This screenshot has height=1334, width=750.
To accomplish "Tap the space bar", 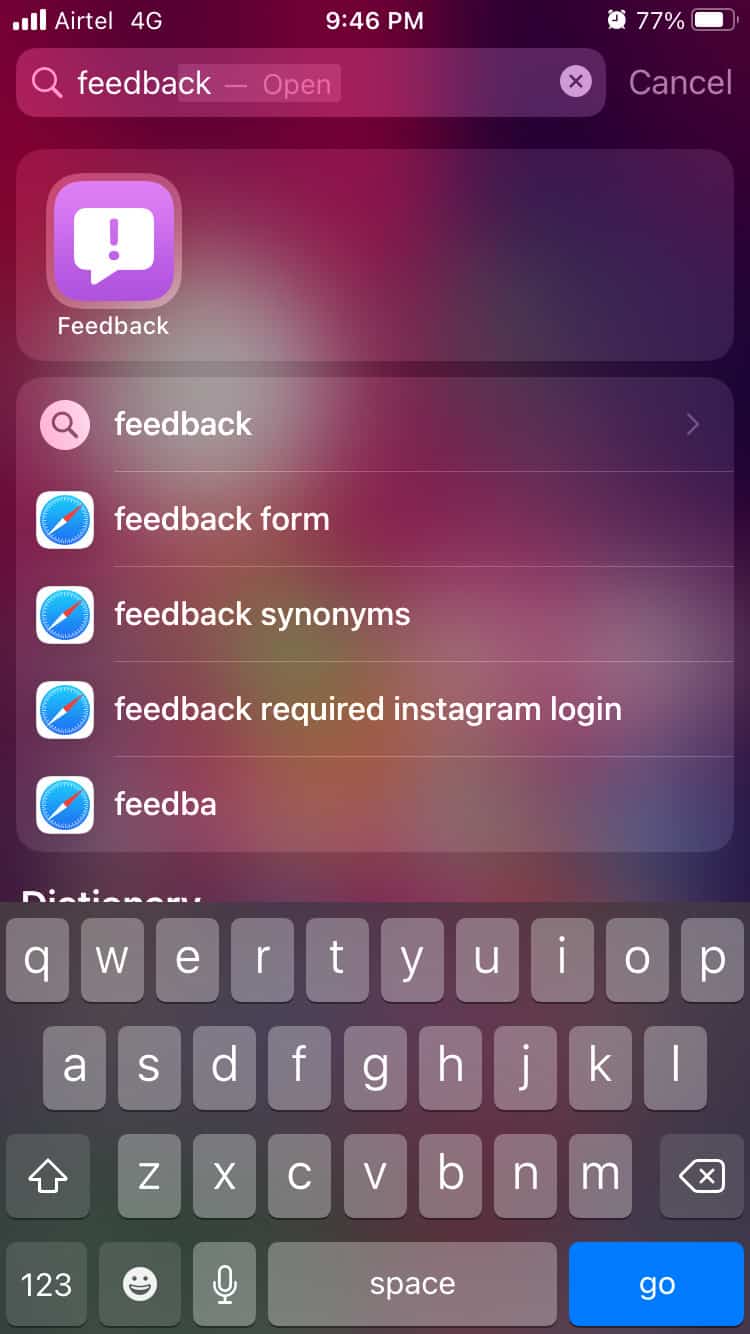I will 412,1283.
